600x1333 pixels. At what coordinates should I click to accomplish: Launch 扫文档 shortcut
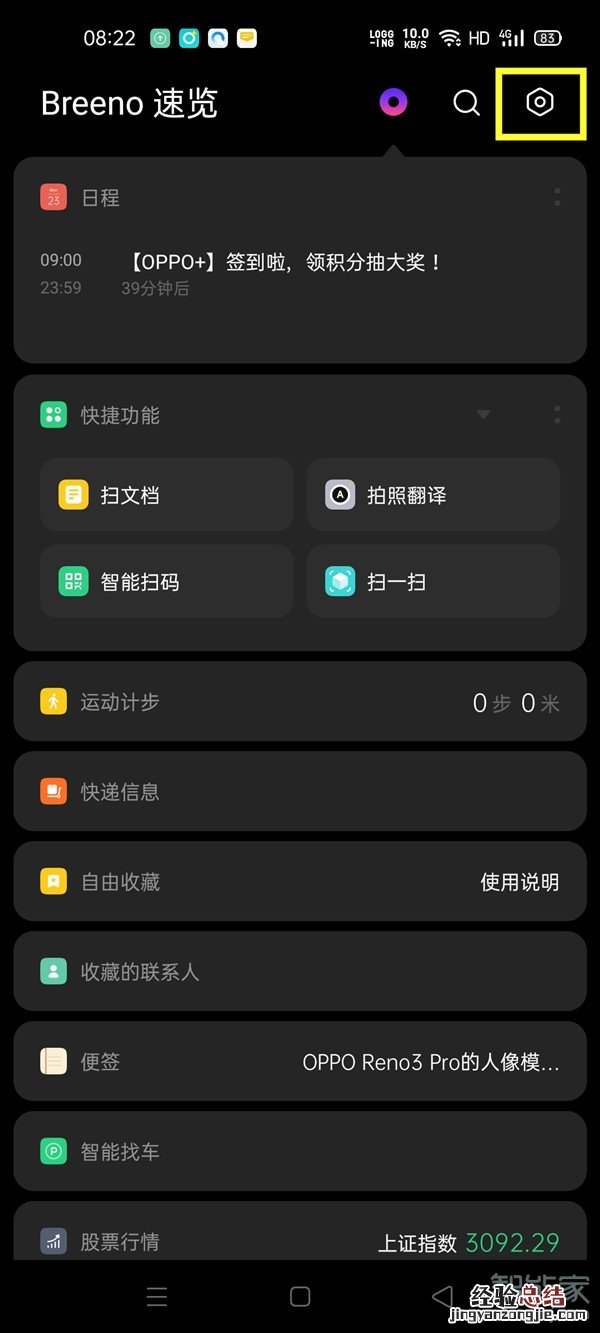click(166, 495)
